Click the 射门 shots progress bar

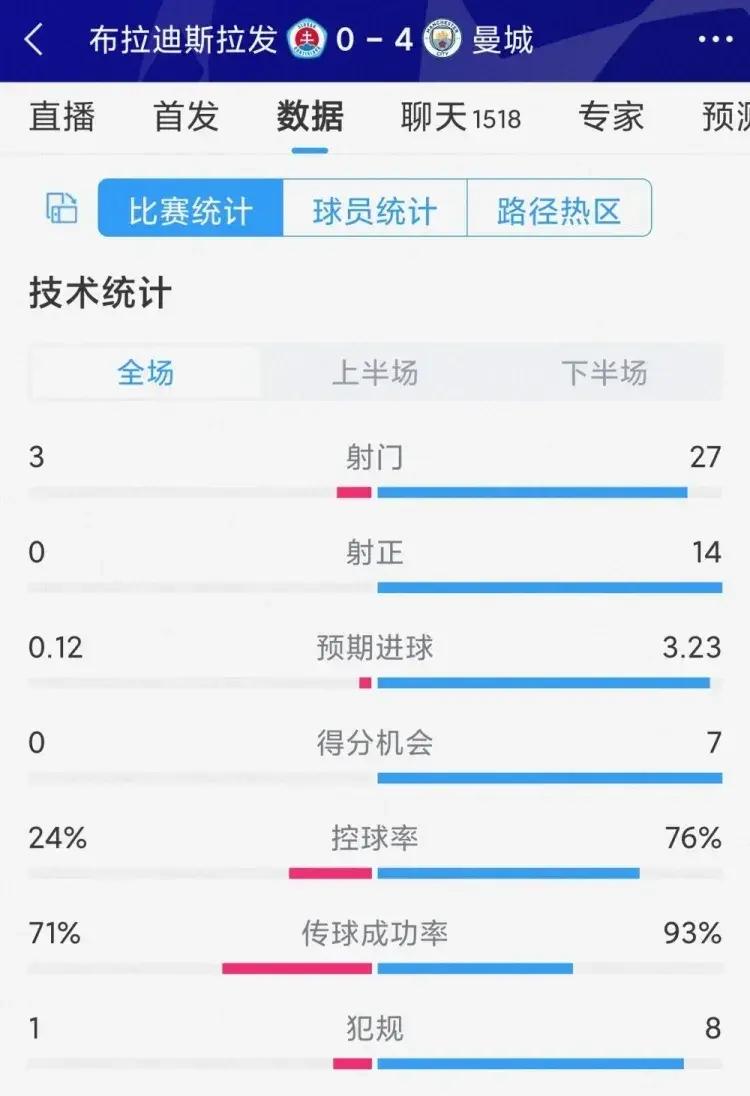(x=375, y=491)
